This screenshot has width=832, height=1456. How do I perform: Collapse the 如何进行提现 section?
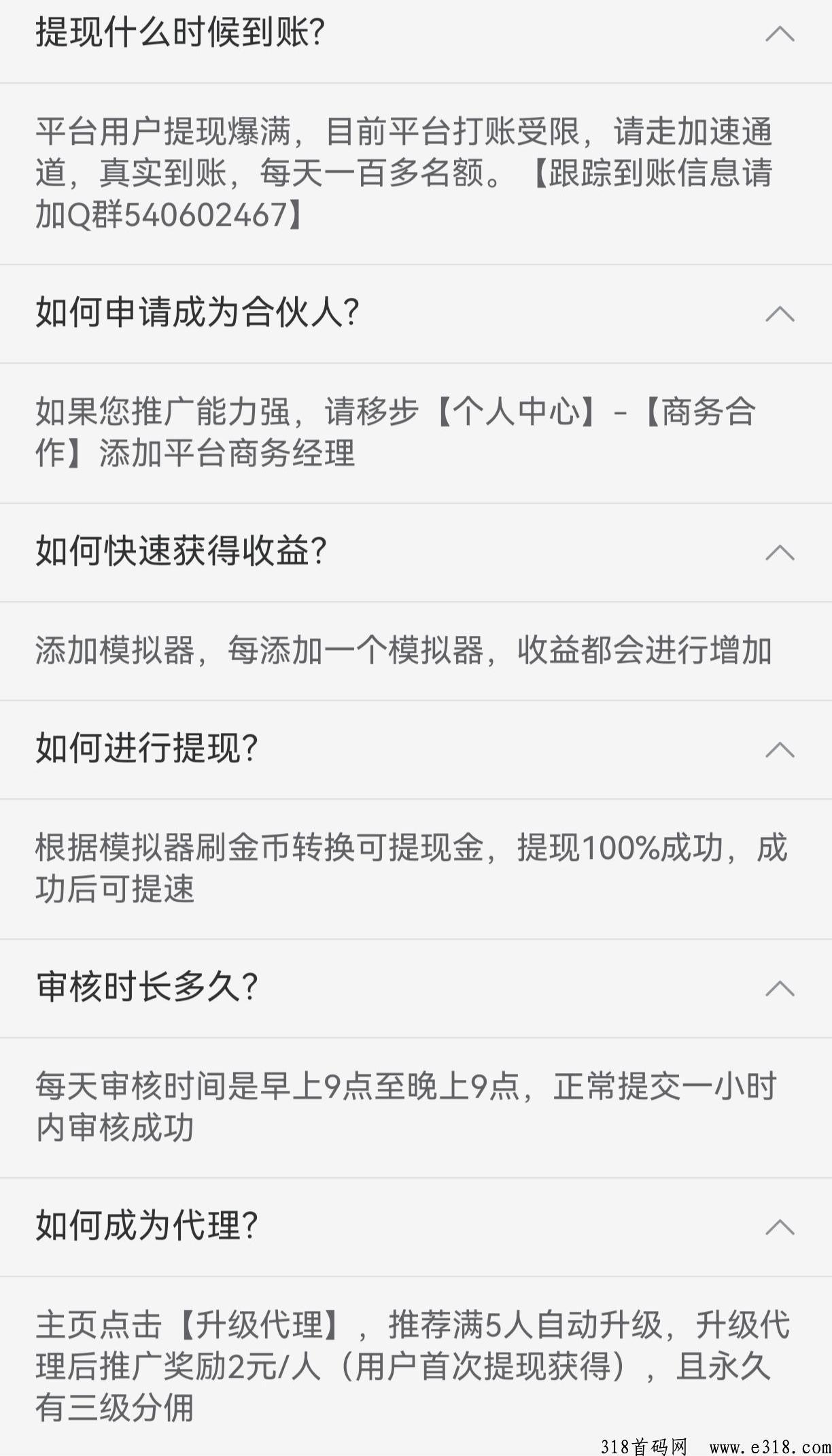[780, 749]
